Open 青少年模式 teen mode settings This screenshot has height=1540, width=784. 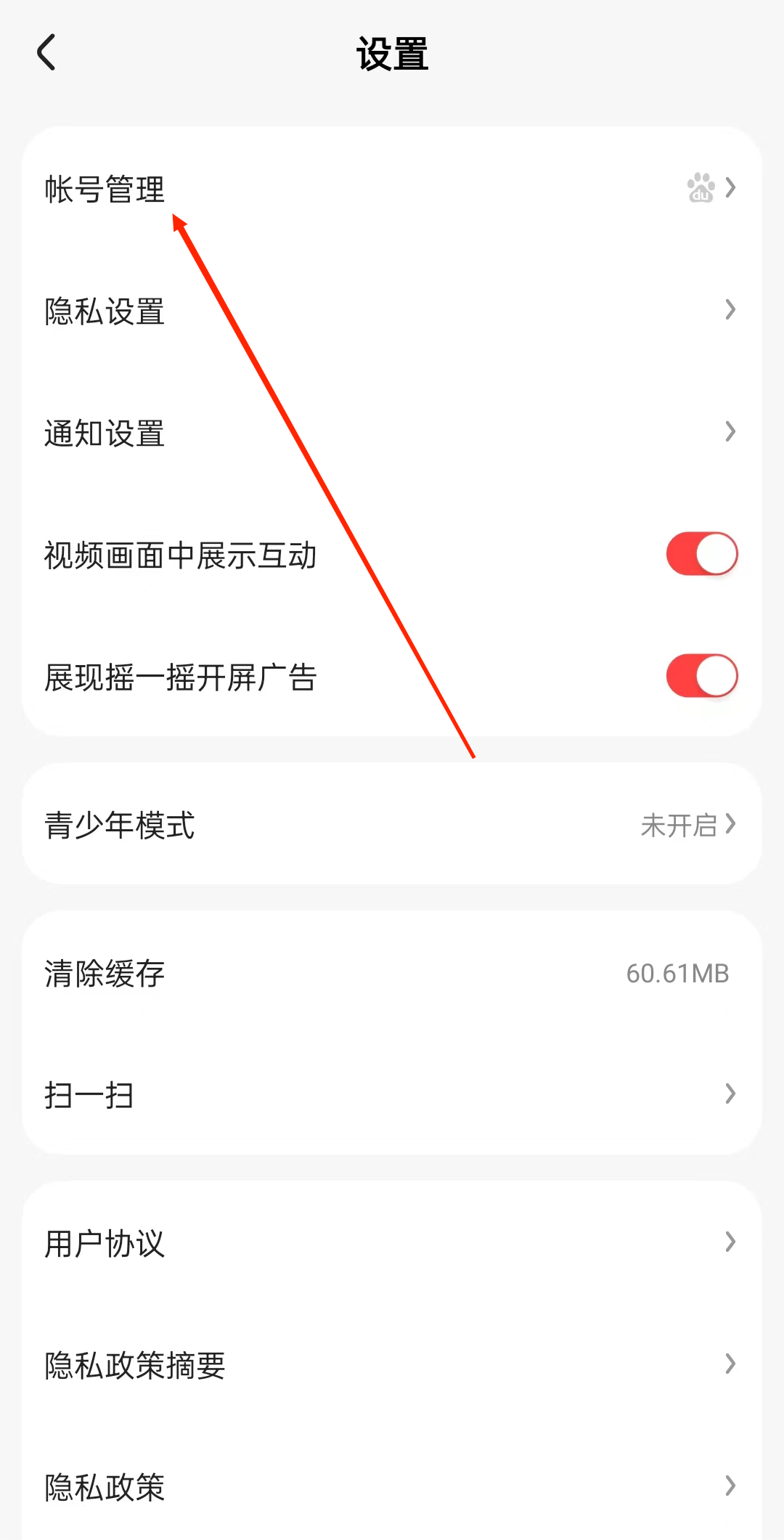click(x=392, y=825)
